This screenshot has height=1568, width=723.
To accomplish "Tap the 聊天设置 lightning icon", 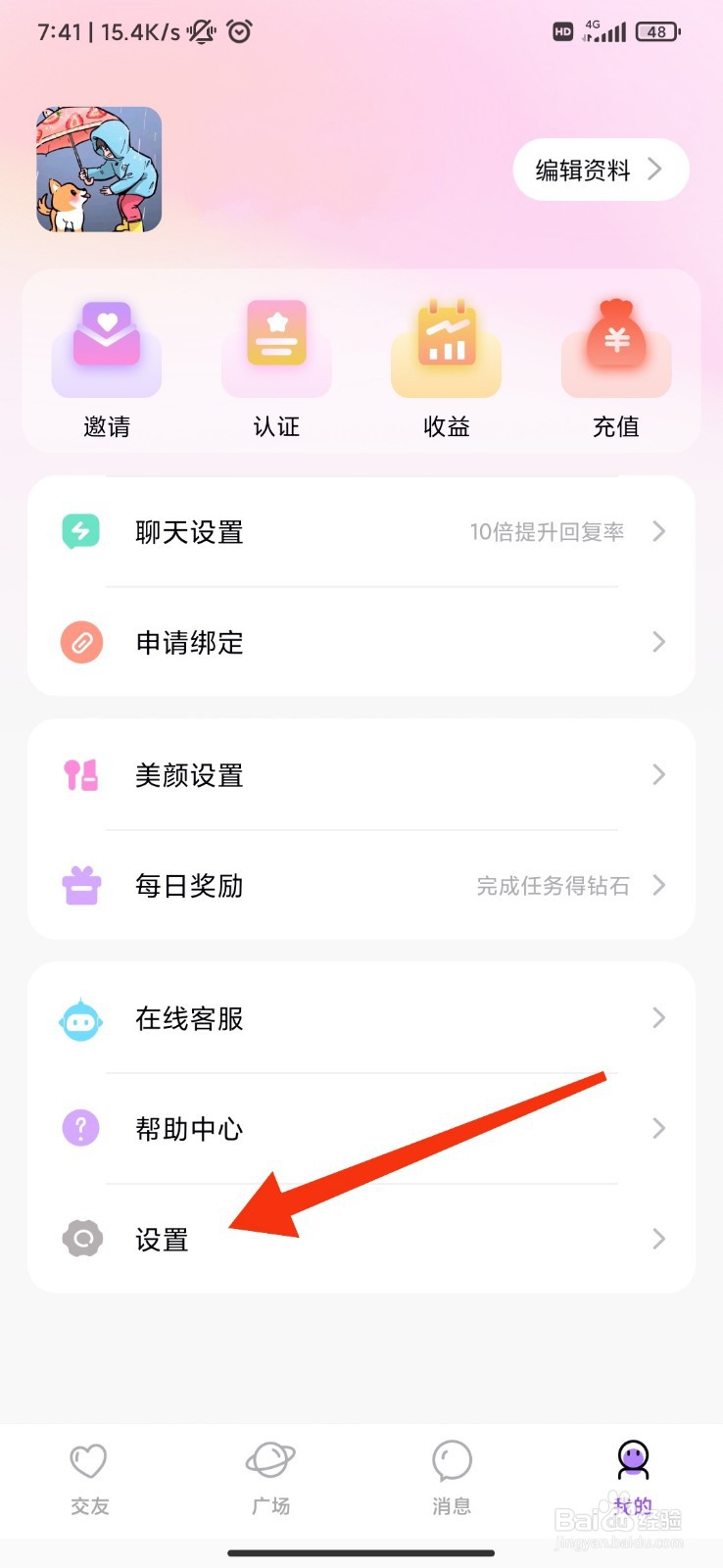I will pos(81,531).
